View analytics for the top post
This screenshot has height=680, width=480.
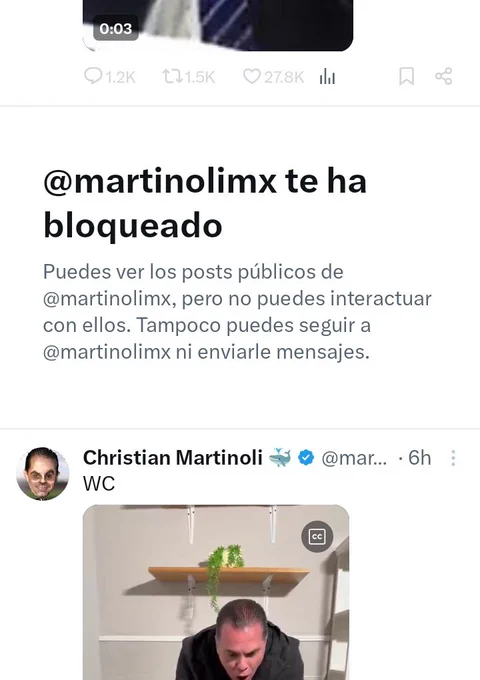pos(327,77)
